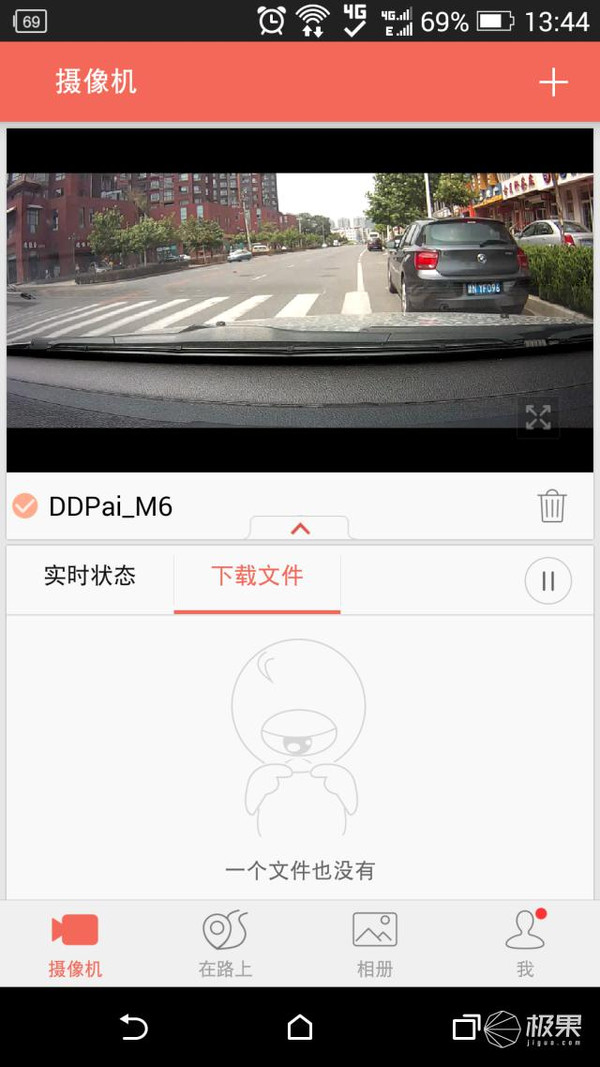Pause the file downloads

(x=547, y=581)
